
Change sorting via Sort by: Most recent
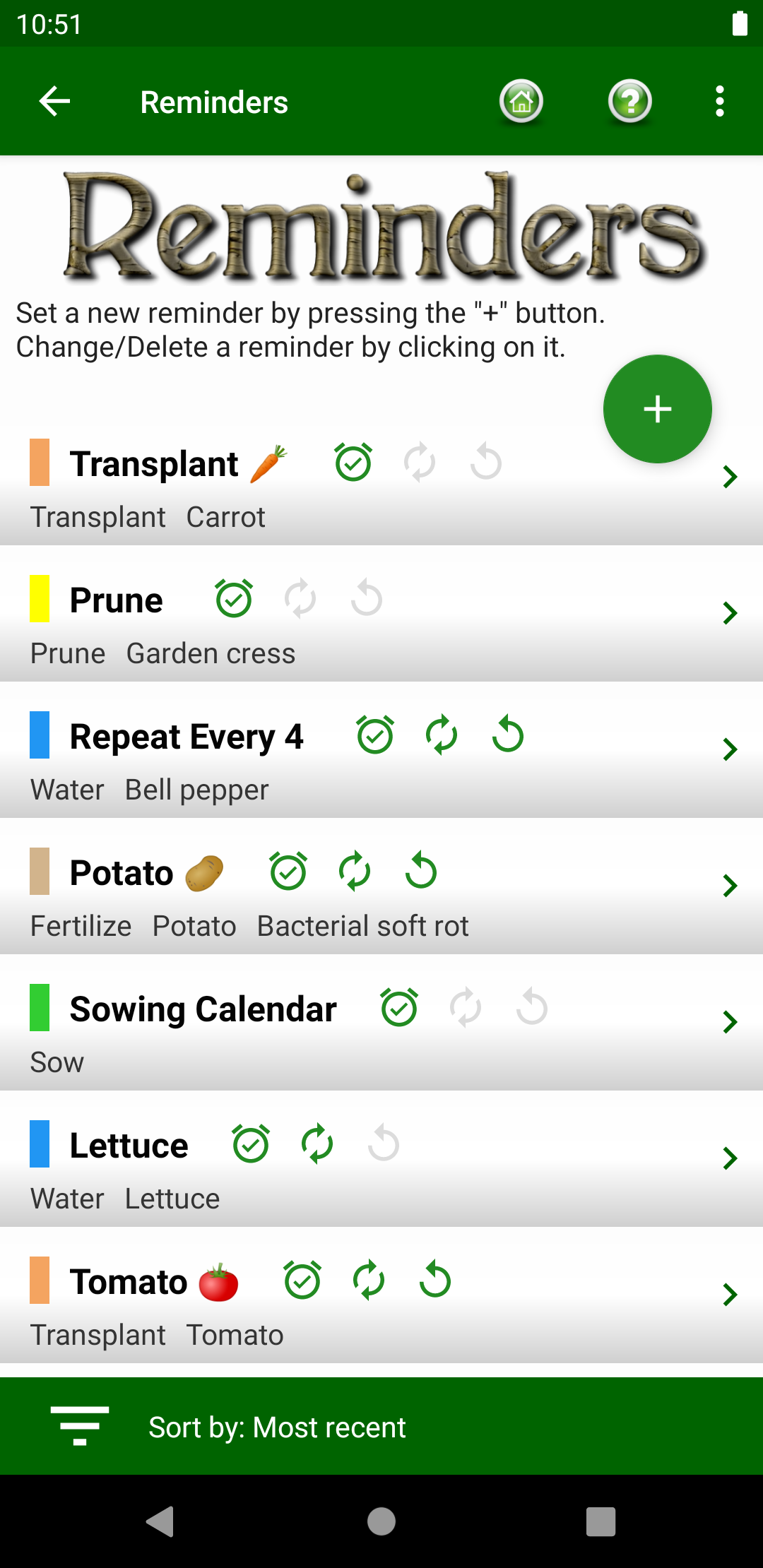381,1426
